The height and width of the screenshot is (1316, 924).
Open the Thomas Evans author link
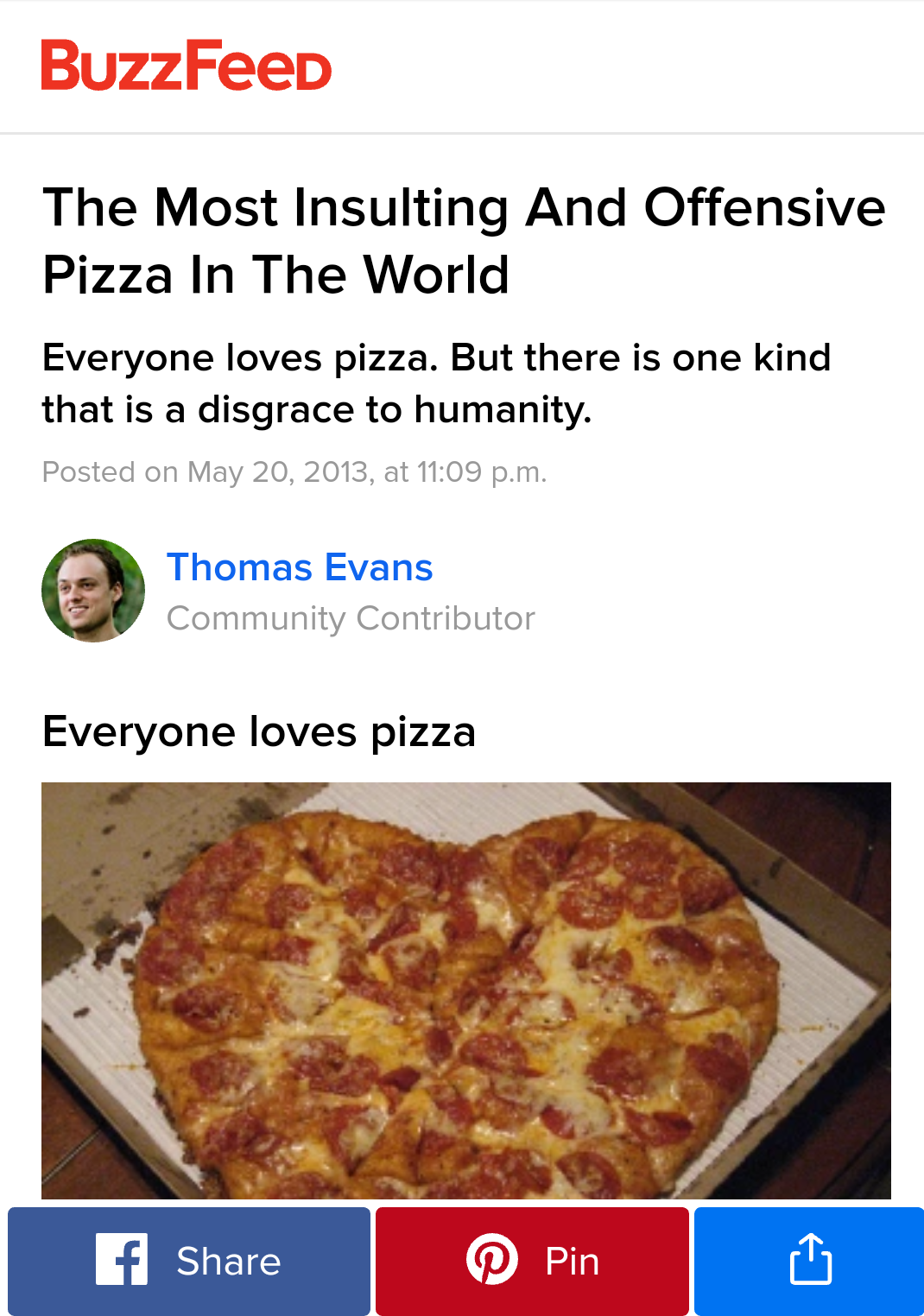(300, 567)
